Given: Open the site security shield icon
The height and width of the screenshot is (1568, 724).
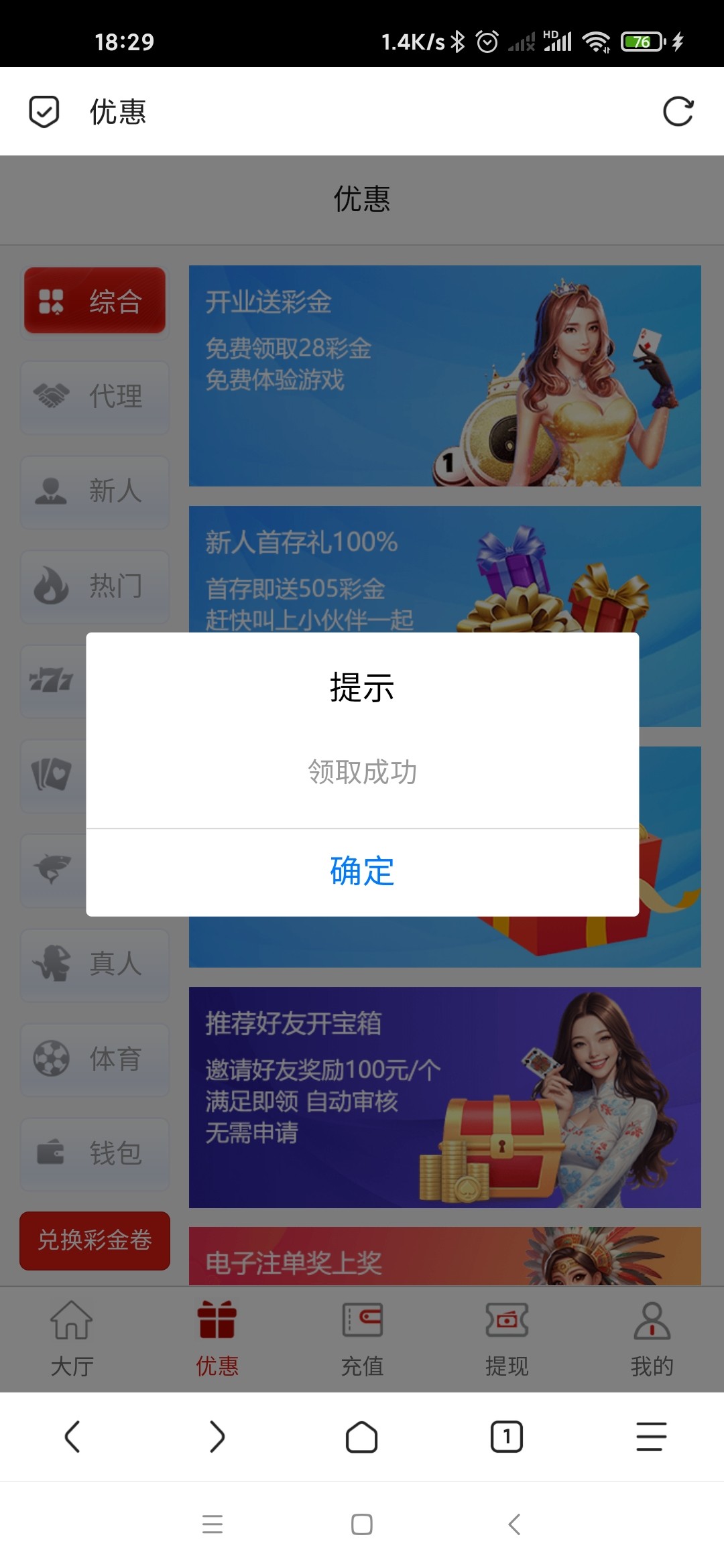Looking at the screenshot, I should coord(44,111).
